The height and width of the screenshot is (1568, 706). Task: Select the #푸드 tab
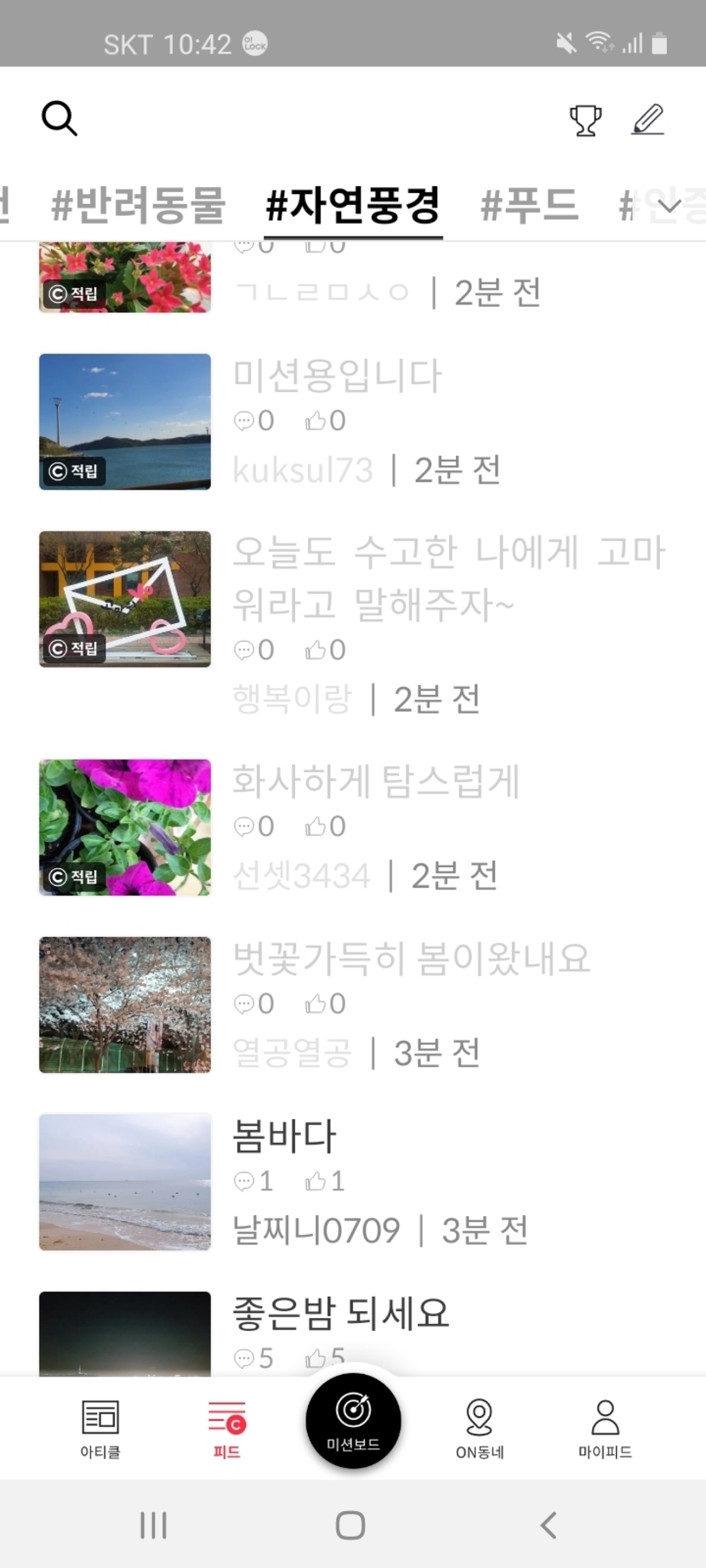tap(529, 206)
